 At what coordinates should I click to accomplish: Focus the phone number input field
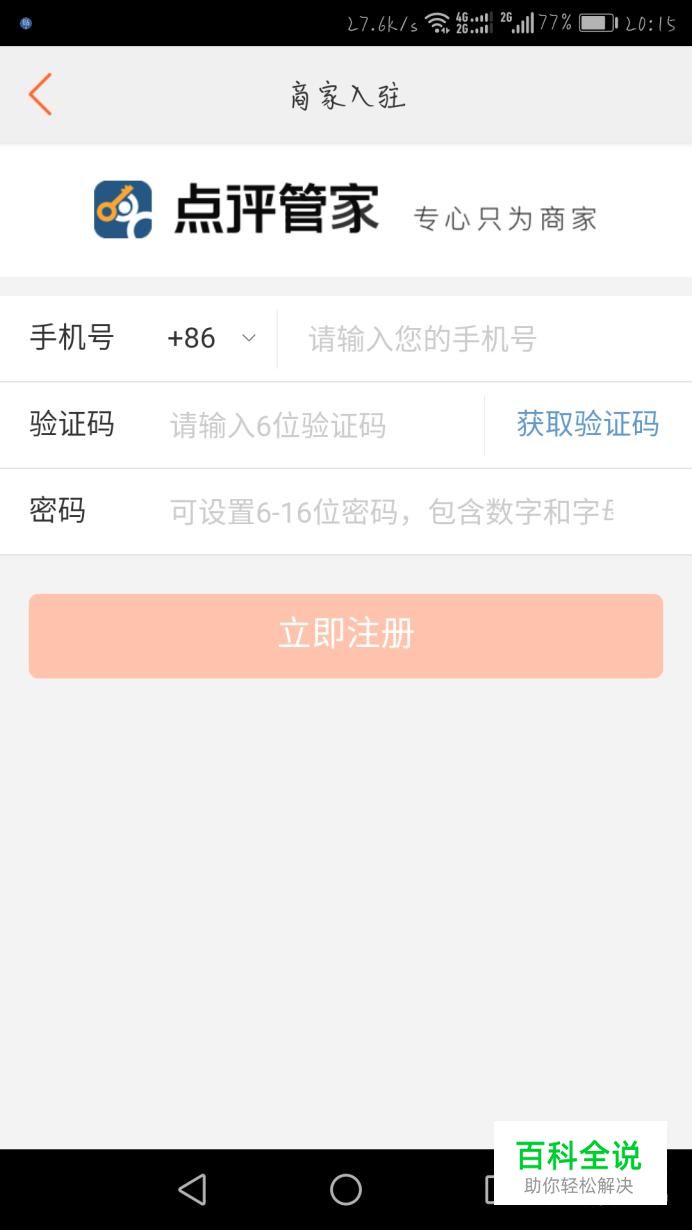pos(480,339)
